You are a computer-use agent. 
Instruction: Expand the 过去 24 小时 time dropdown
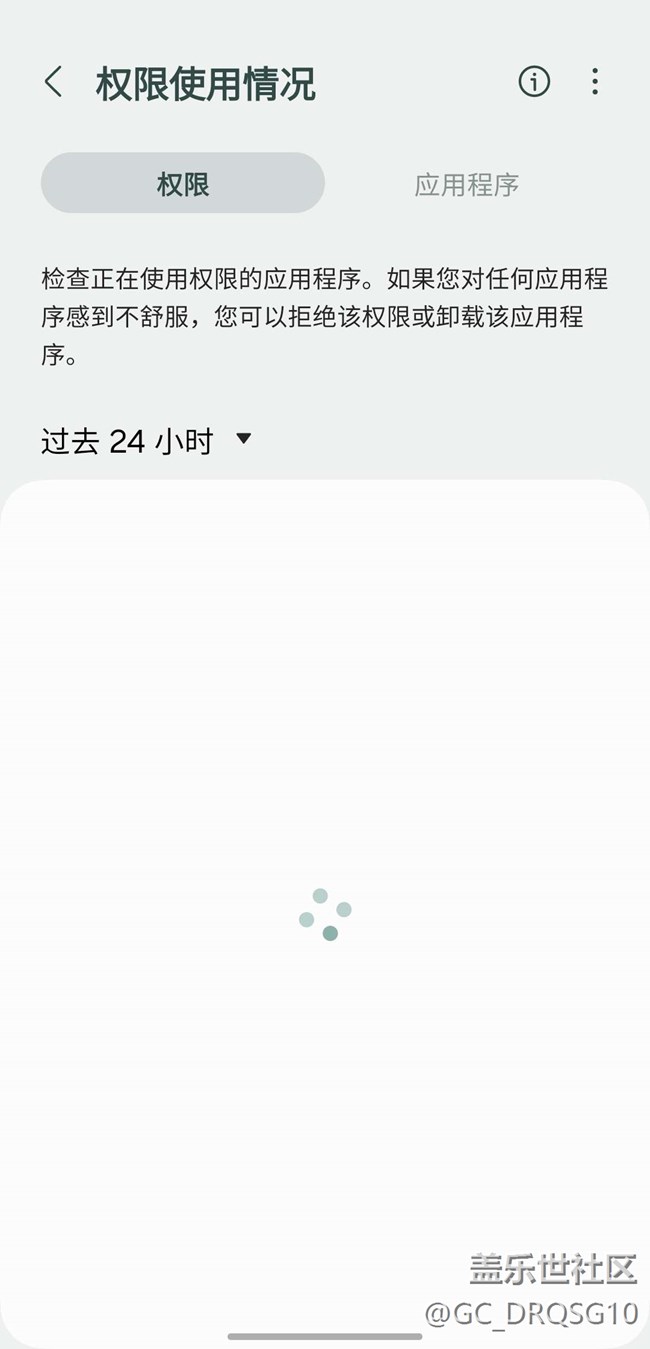(147, 440)
